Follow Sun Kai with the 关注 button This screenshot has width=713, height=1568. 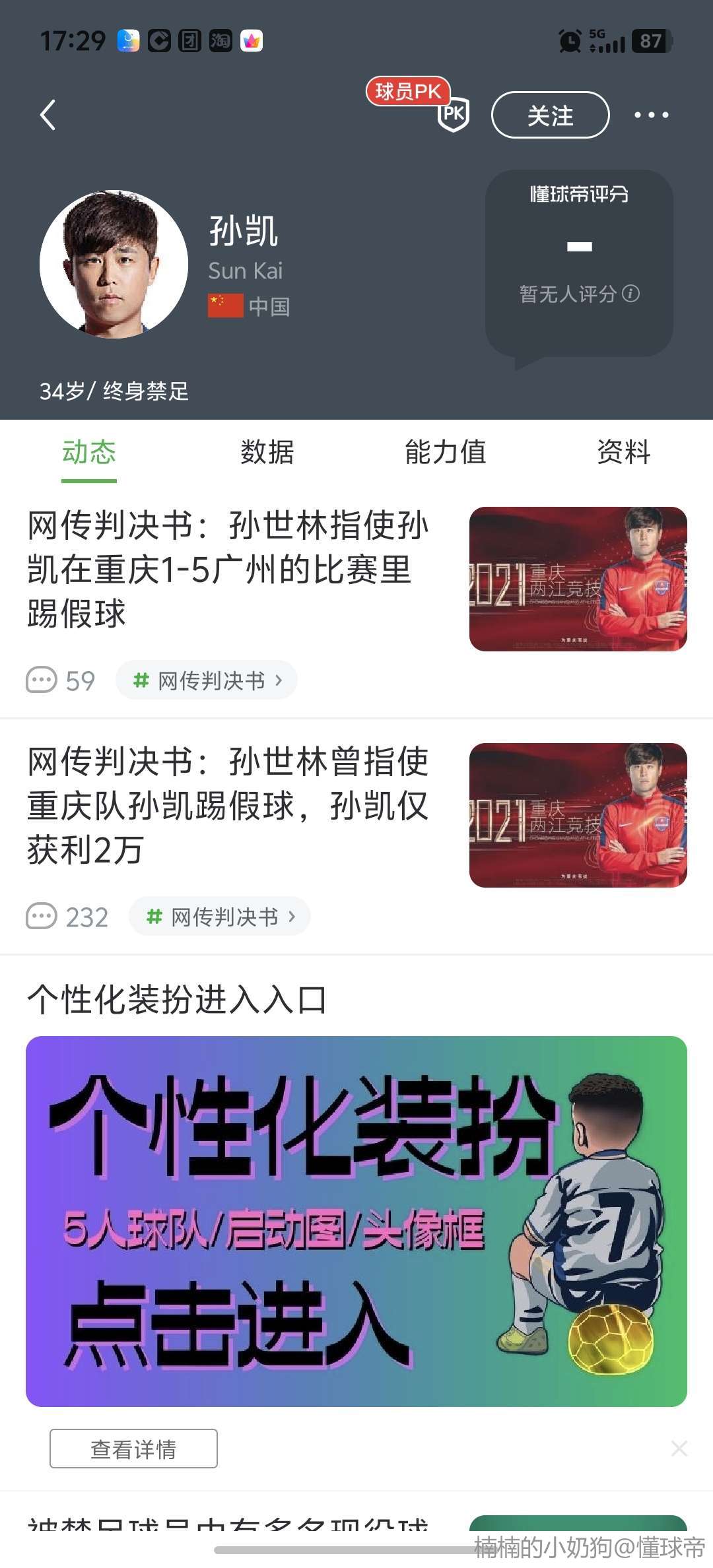pos(550,115)
